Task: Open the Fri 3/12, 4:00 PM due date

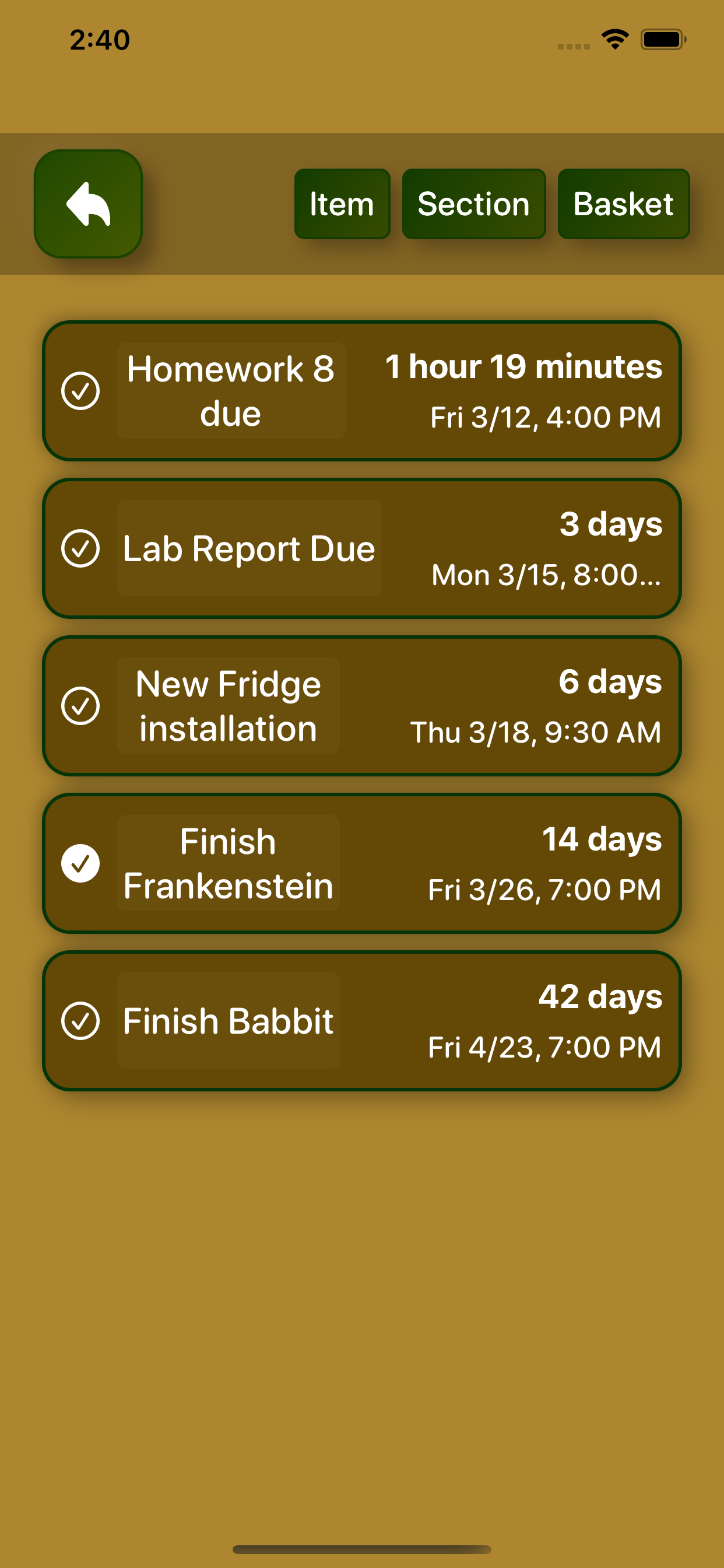Action: pyautogui.click(x=546, y=418)
